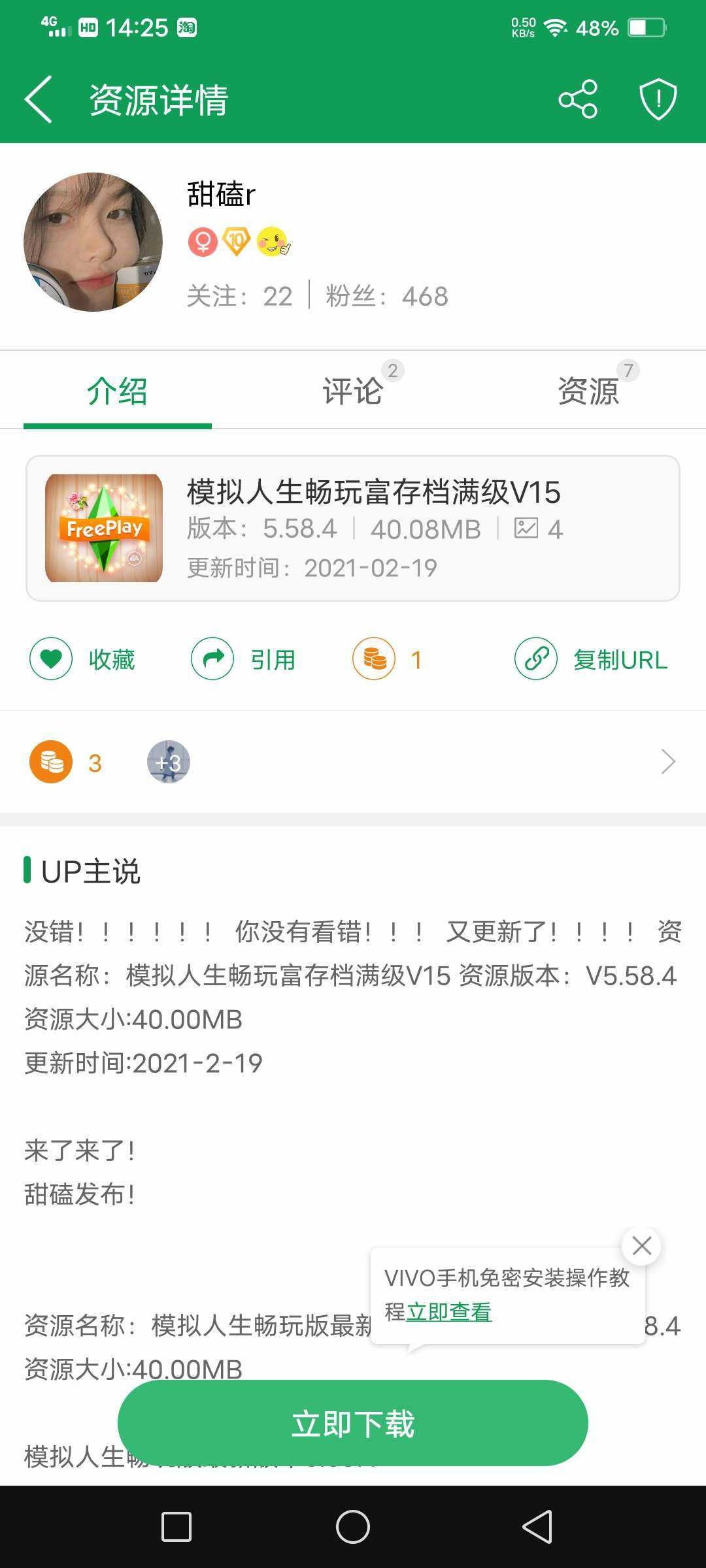Open the 模拟人生畅玩富存档满级V15 card

(x=353, y=528)
